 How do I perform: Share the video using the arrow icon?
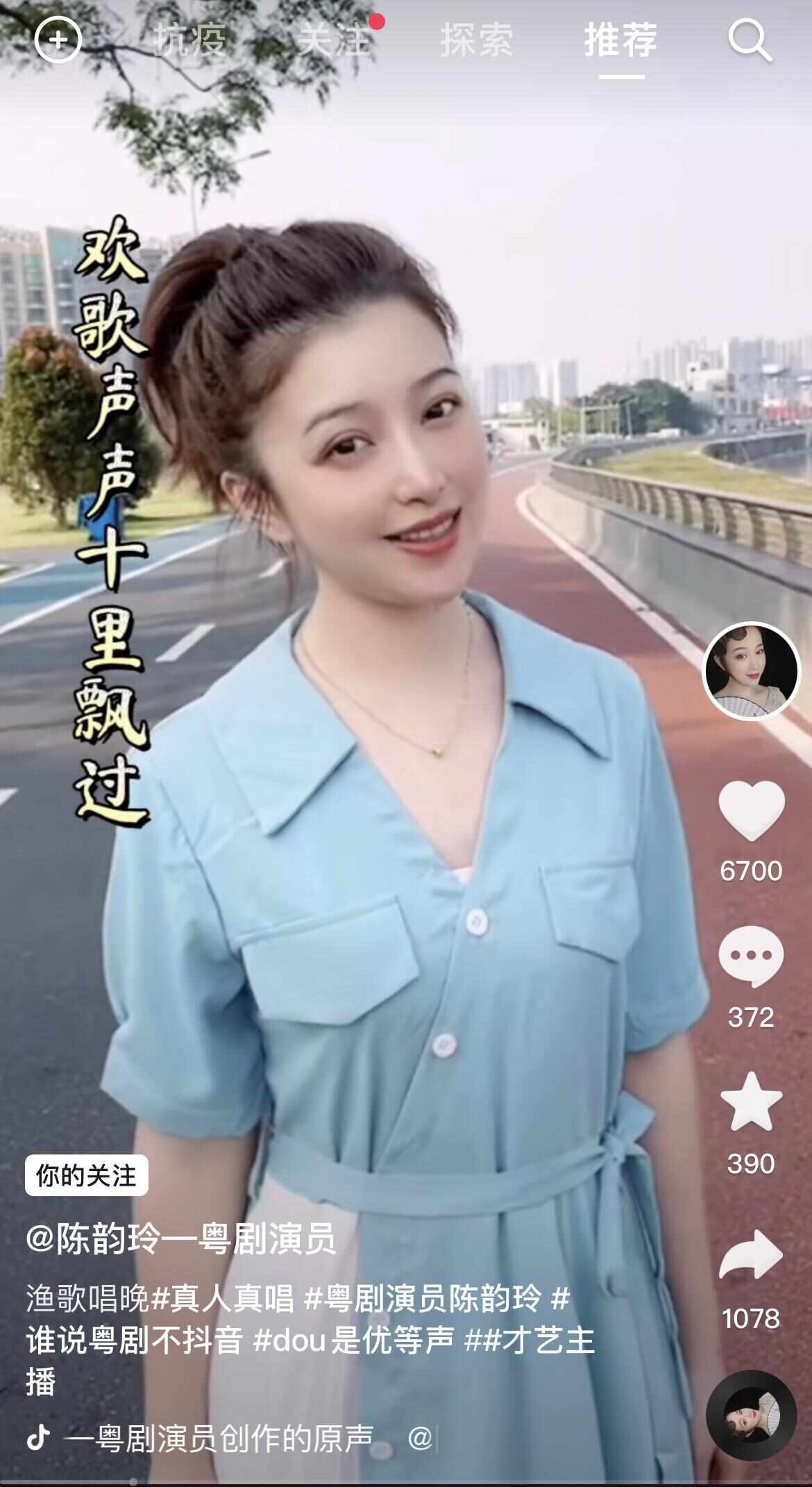pyautogui.click(x=752, y=1255)
